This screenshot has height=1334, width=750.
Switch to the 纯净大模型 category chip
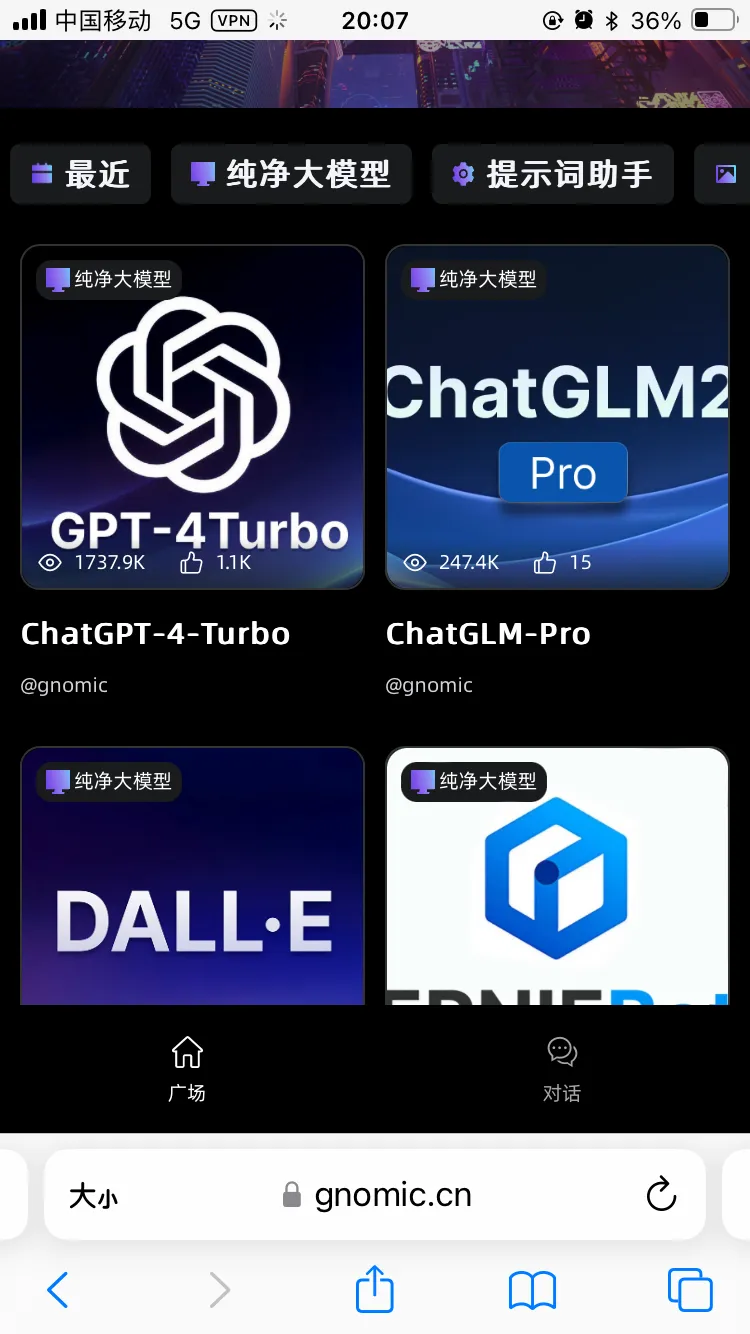291,174
